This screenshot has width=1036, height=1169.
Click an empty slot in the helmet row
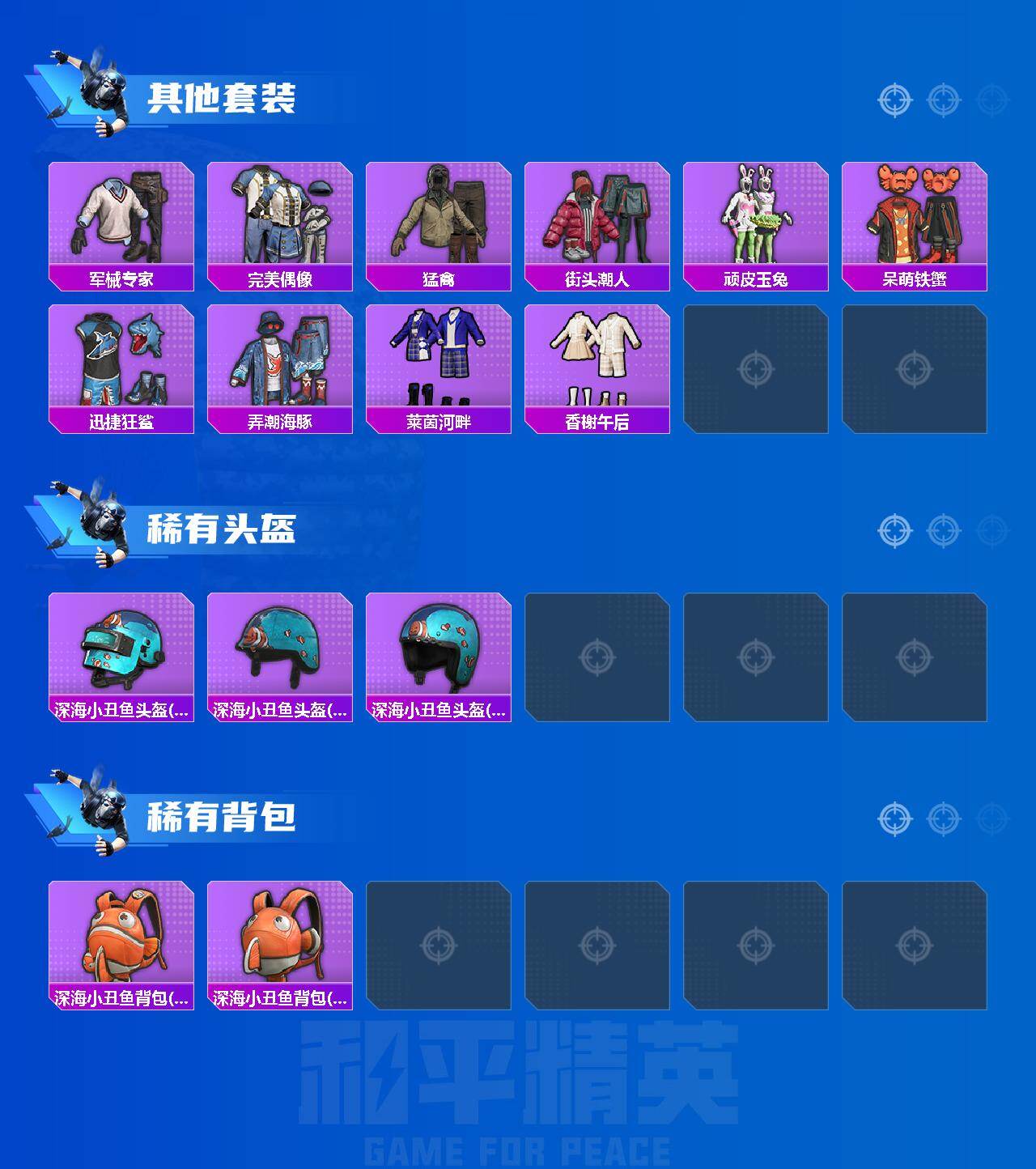pyautogui.click(x=597, y=656)
